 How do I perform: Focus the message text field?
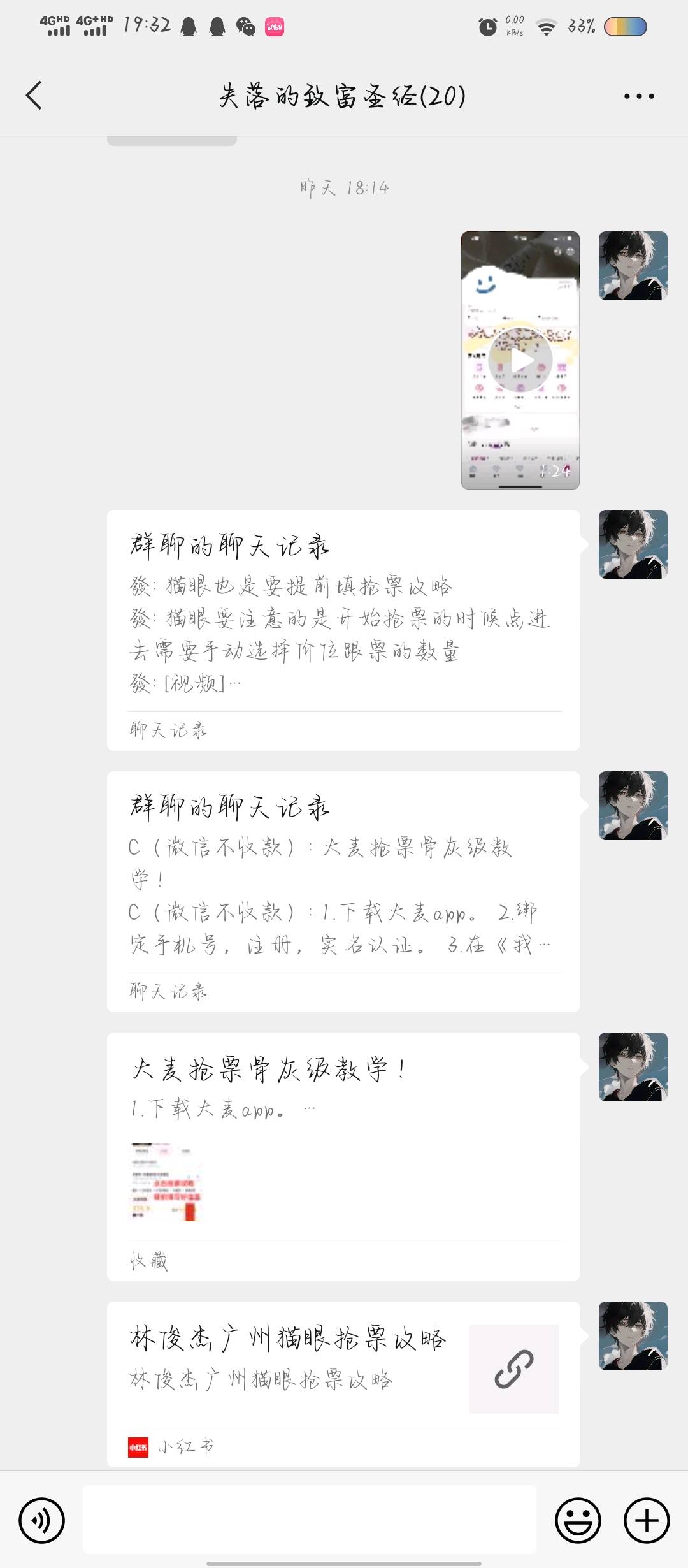(x=309, y=1520)
